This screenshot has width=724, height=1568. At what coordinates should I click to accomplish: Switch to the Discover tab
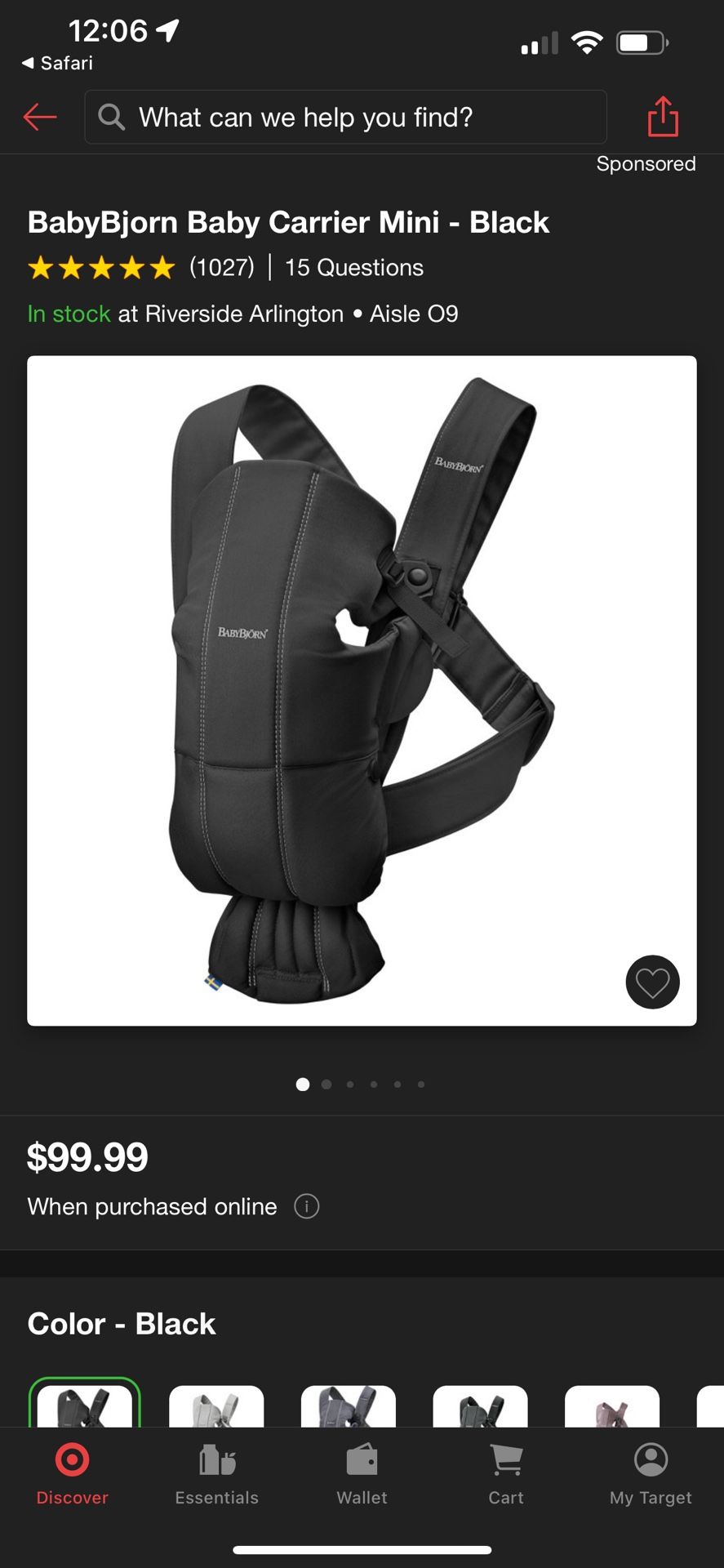[x=72, y=1474]
